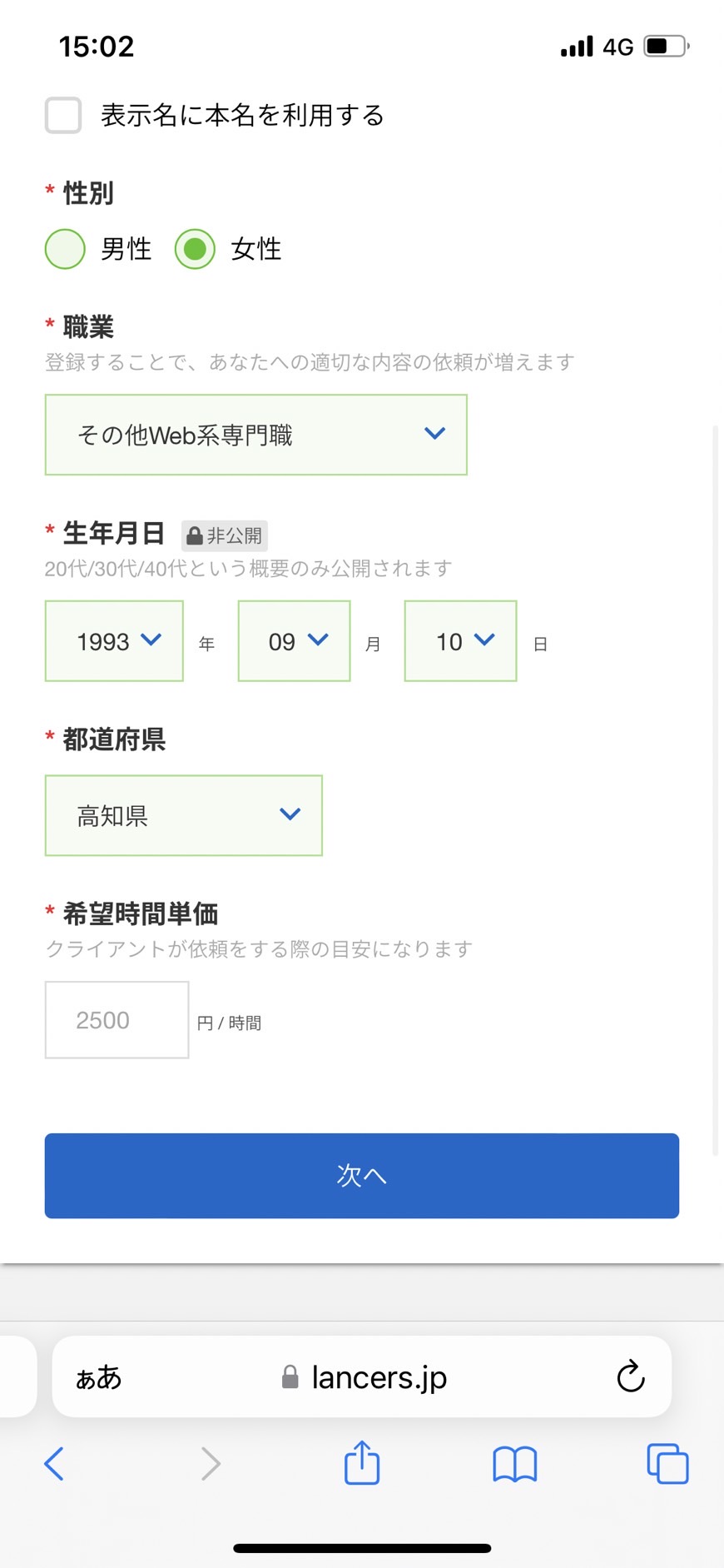Tap the lancers.jp address bar
This screenshot has height=1568, width=724.
tap(362, 1377)
